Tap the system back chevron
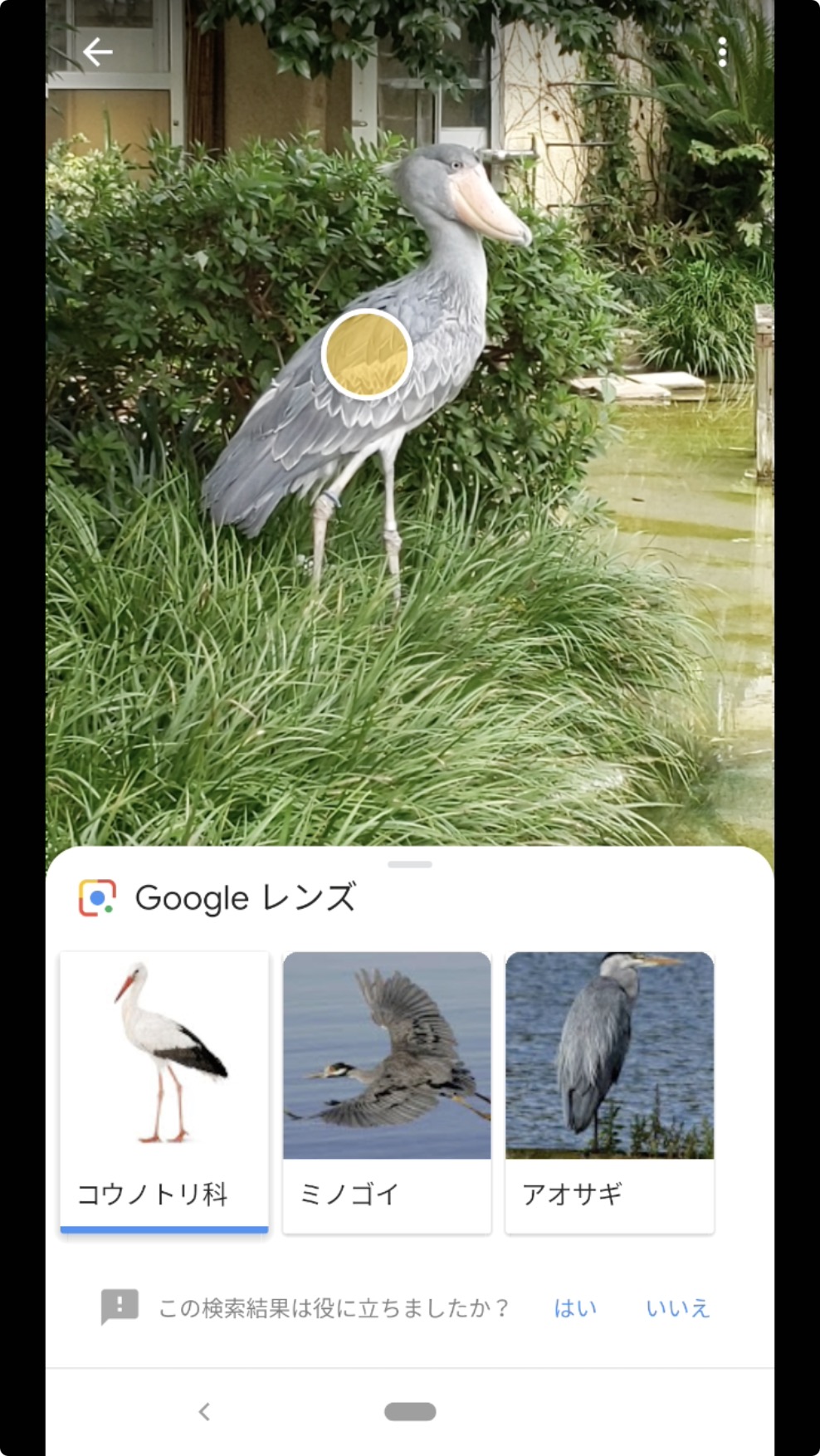The width and height of the screenshot is (820, 1456). click(x=204, y=1411)
